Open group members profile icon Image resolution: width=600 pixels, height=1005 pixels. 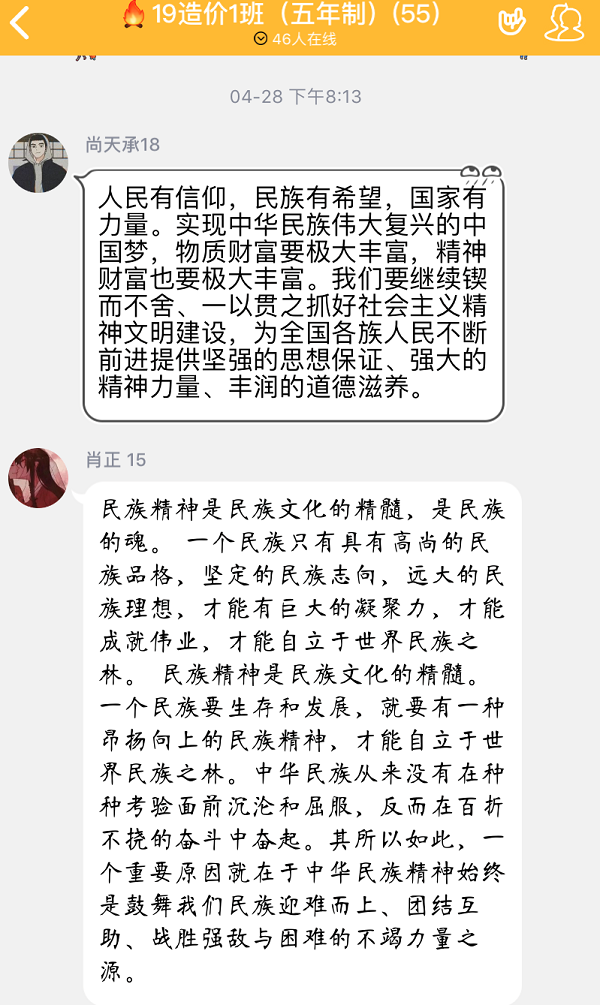click(x=564, y=22)
